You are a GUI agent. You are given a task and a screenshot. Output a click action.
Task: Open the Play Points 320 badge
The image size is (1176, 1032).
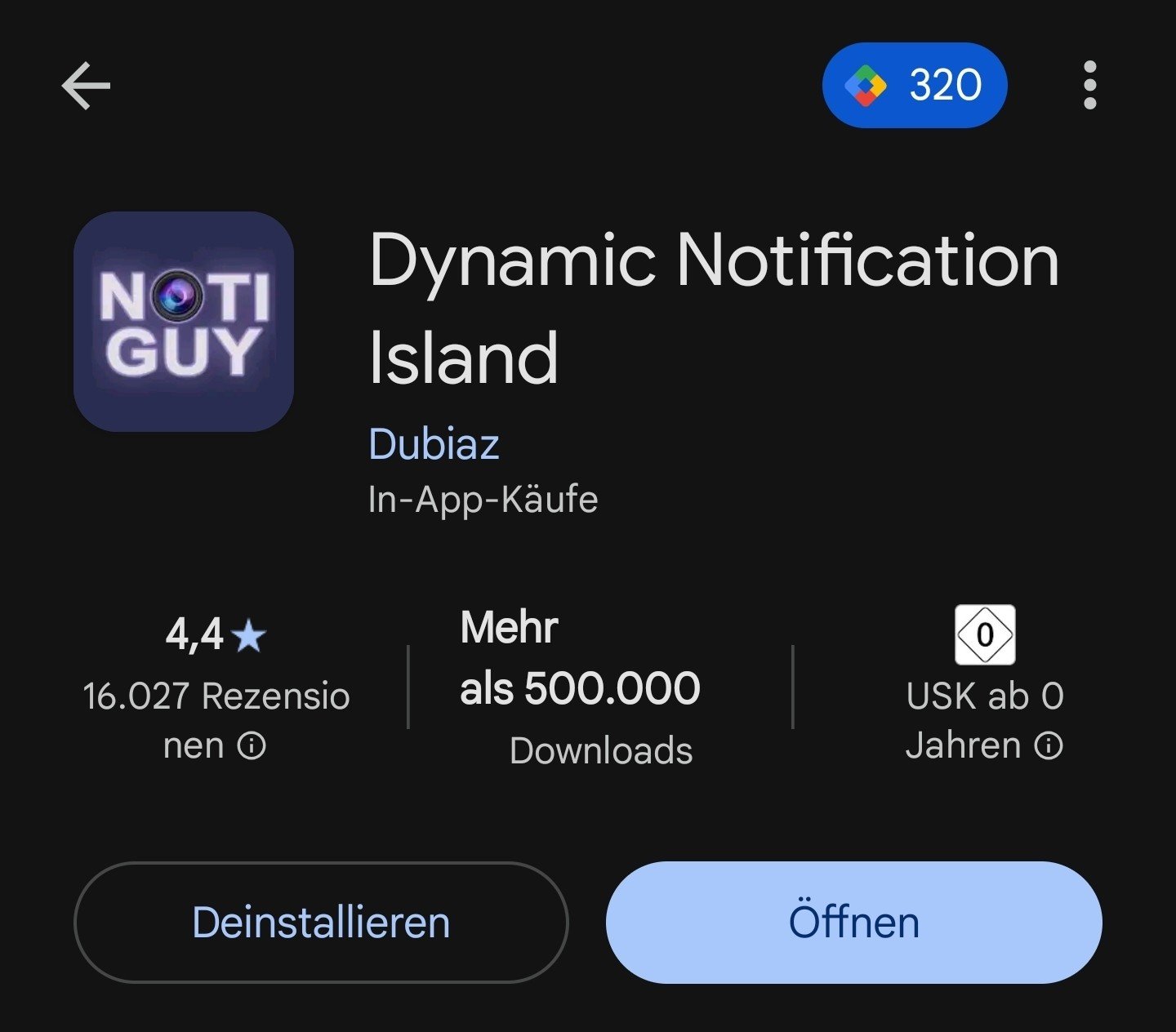click(914, 85)
